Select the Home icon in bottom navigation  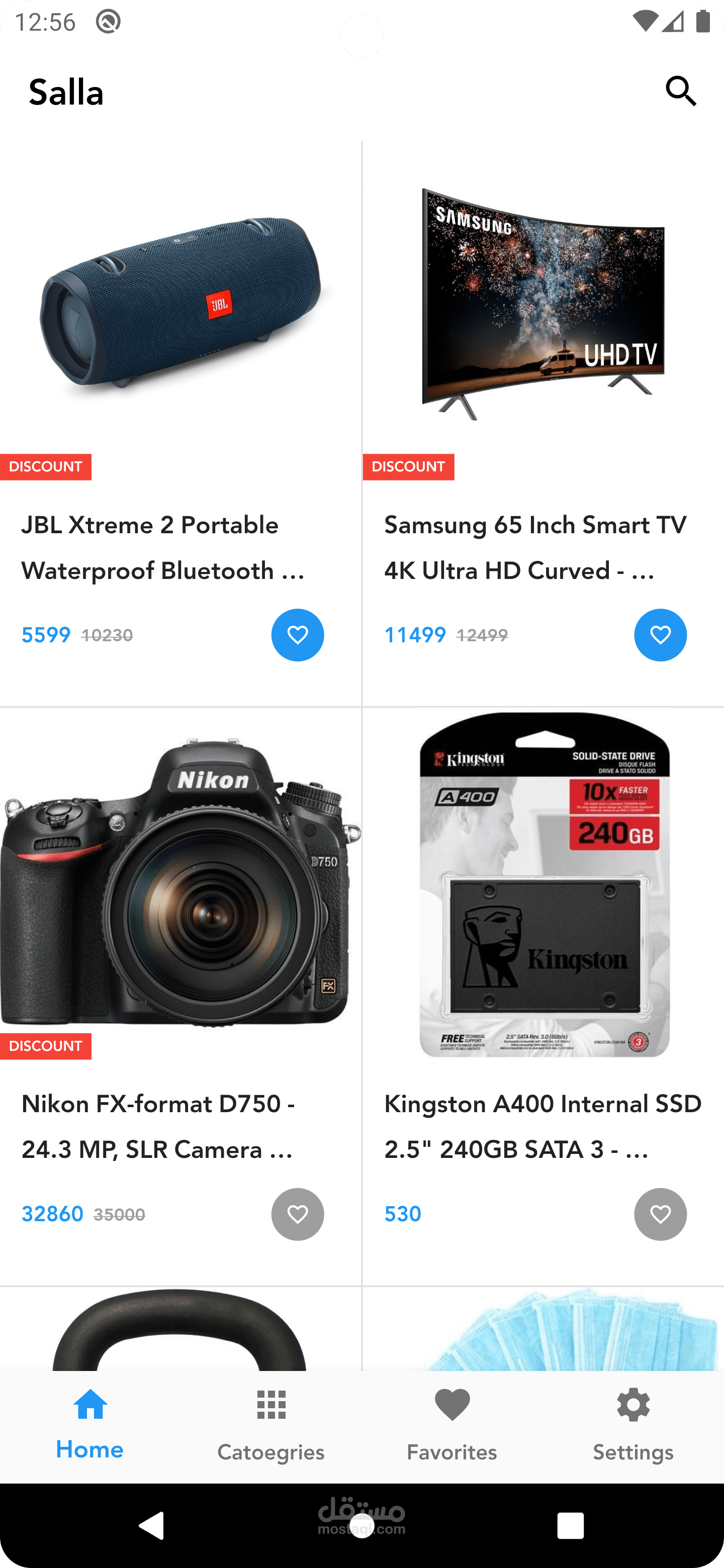(89, 1407)
